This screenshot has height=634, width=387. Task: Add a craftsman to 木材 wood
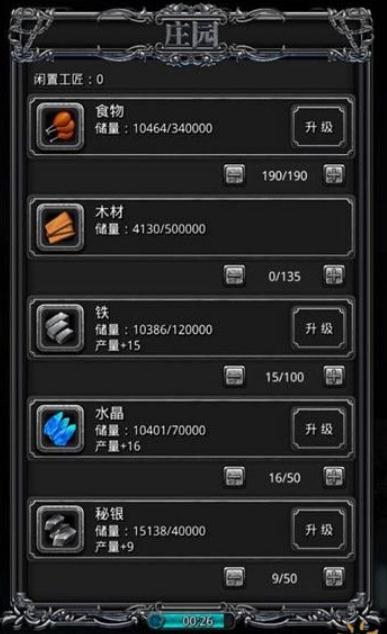point(334,276)
